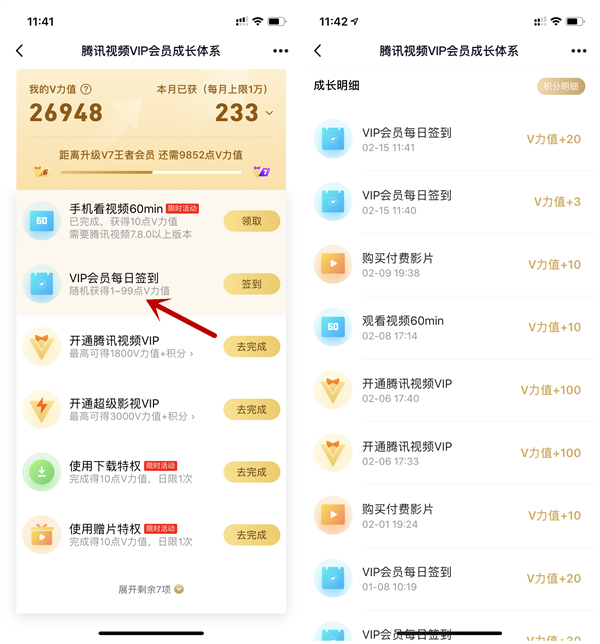Tap 去完成 for 开通腾讯视频VIP
600x644 pixels.
[x=251, y=347]
